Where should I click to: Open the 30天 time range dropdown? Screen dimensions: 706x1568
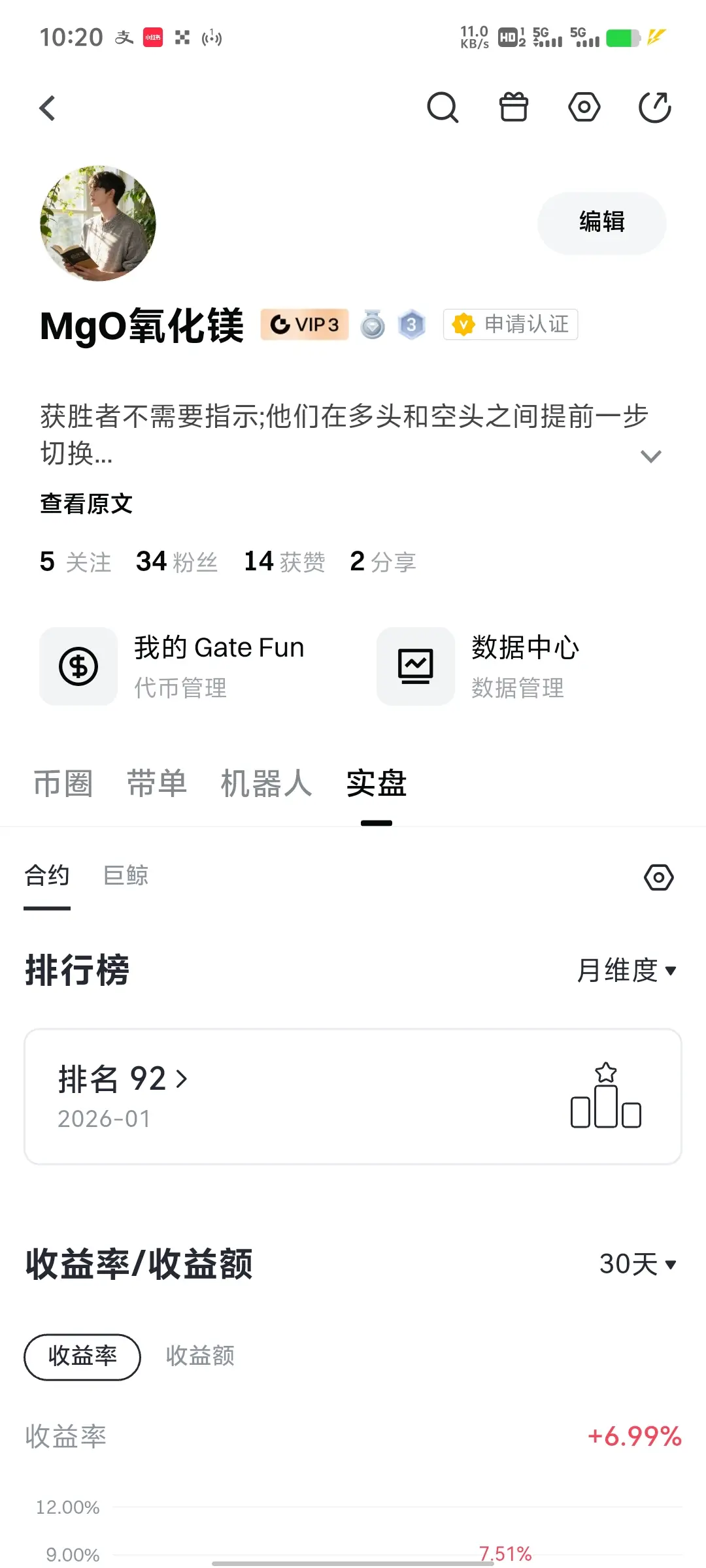pos(638,1264)
